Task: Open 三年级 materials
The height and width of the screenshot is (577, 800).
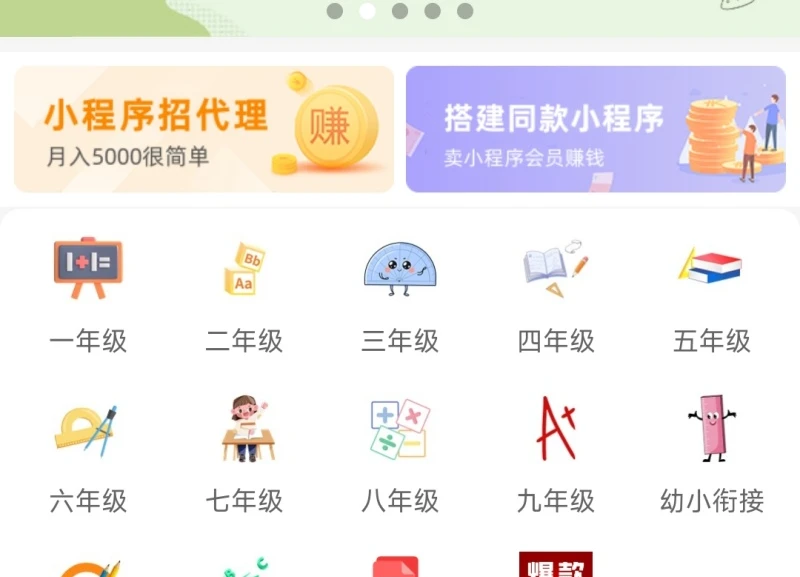Action: pos(400,293)
